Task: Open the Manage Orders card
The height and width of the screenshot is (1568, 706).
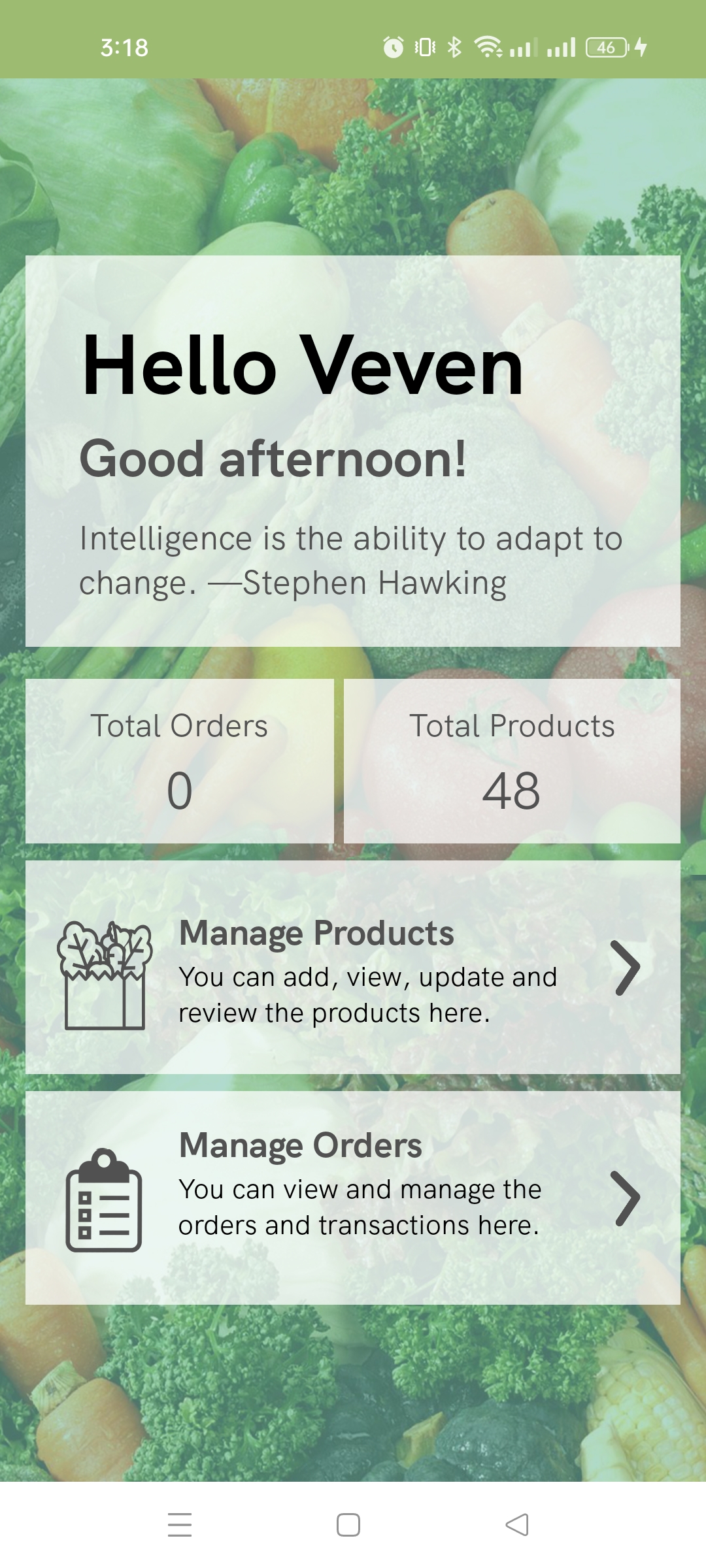Action: click(353, 1198)
